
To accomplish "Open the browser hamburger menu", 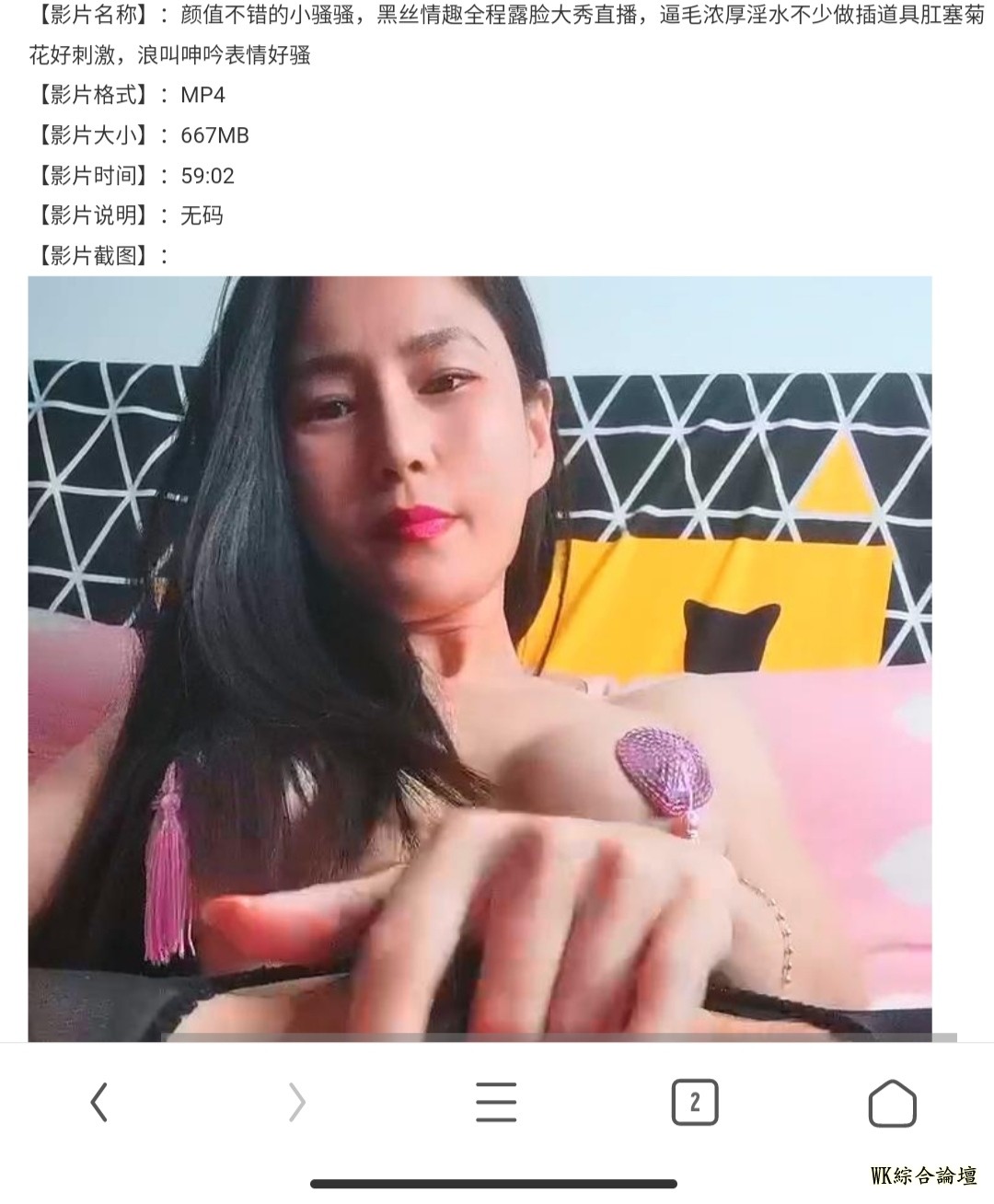I will [496, 1102].
